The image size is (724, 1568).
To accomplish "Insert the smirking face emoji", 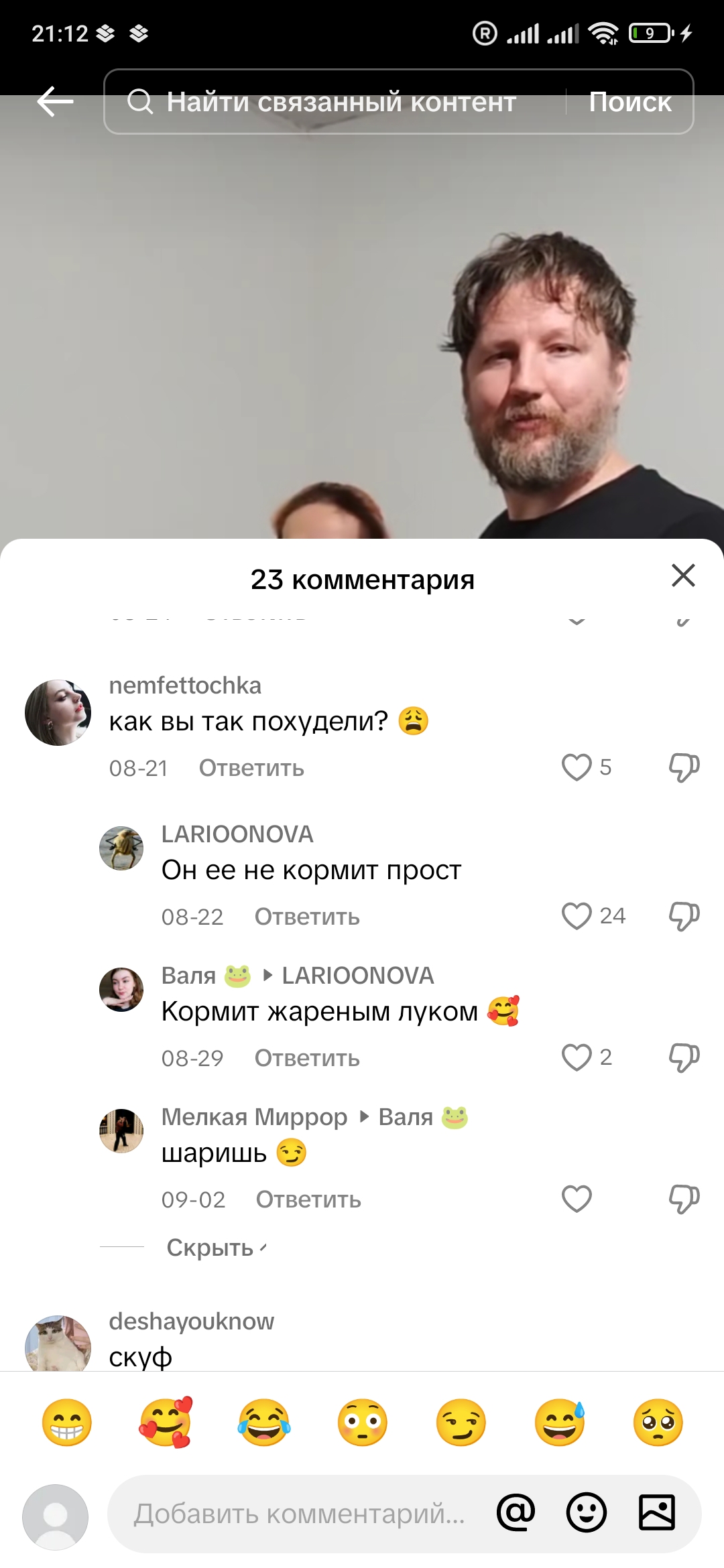I will [x=461, y=1422].
